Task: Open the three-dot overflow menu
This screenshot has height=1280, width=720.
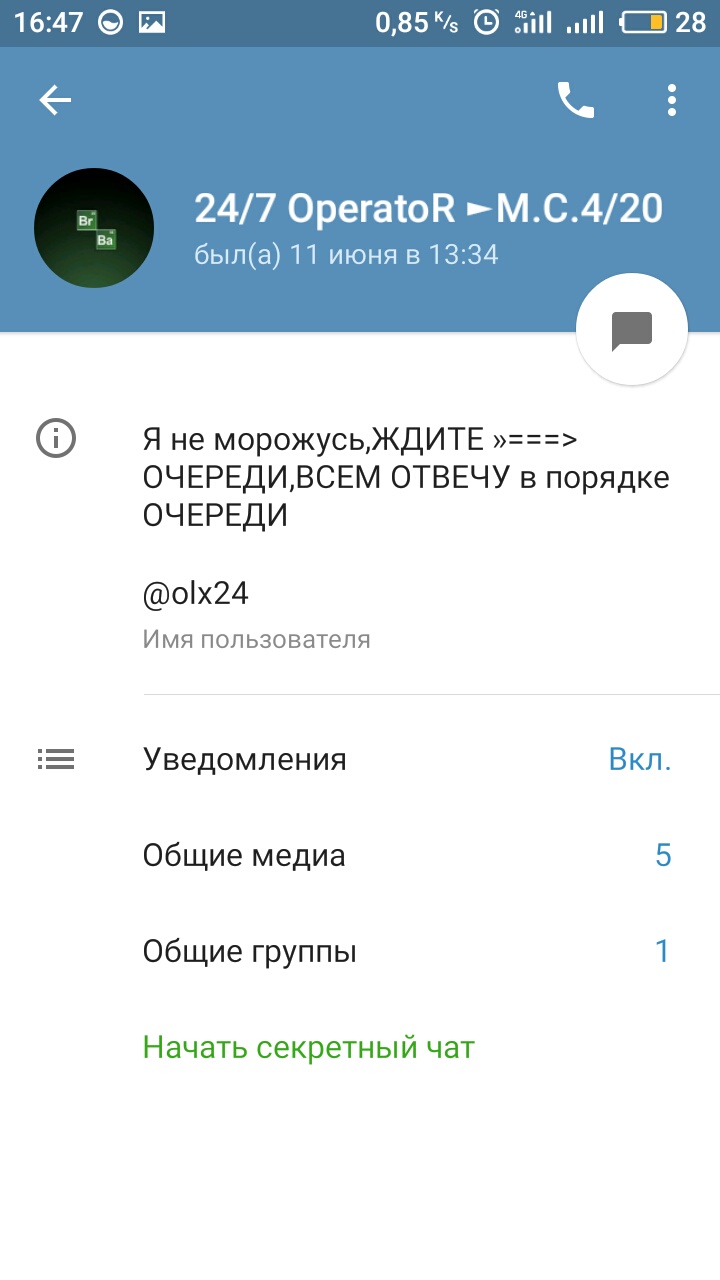Action: point(671,100)
